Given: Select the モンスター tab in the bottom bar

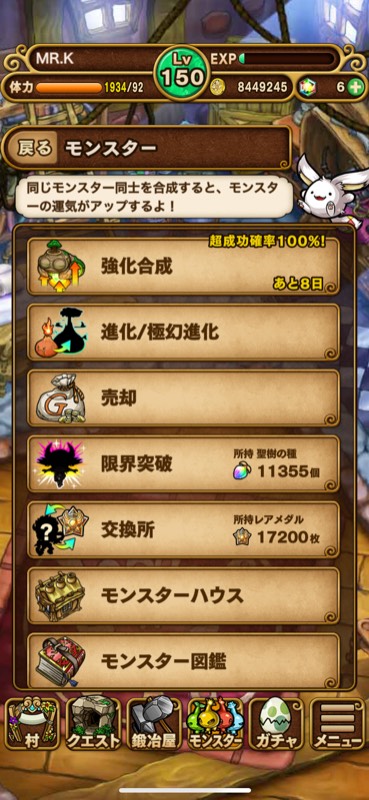Looking at the screenshot, I should 215,724.
